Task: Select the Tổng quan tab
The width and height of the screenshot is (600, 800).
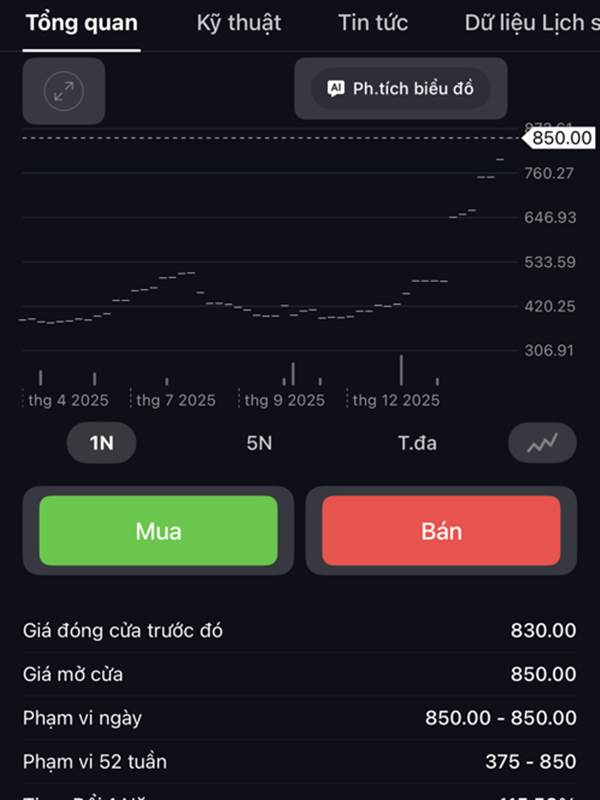Action: pyautogui.click(x=82, y=23)
